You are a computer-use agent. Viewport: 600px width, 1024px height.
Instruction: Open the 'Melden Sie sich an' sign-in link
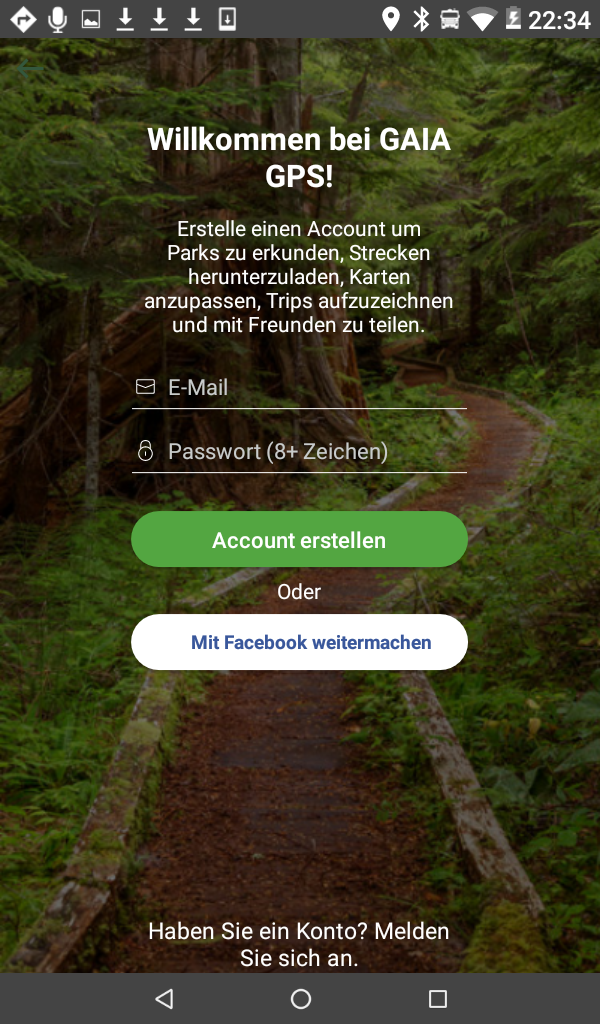tap(299, 945)
